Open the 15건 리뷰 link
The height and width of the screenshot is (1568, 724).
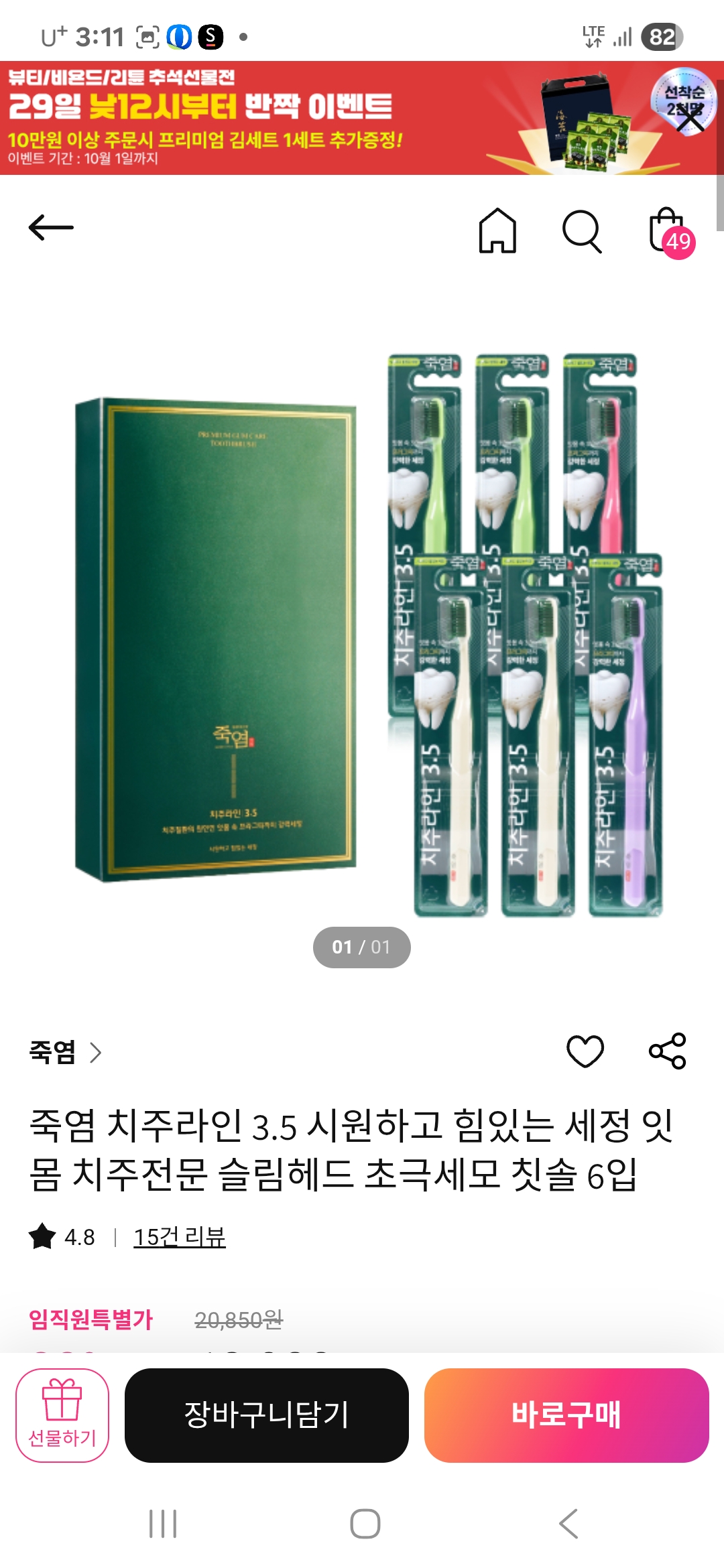(179, 1236)
